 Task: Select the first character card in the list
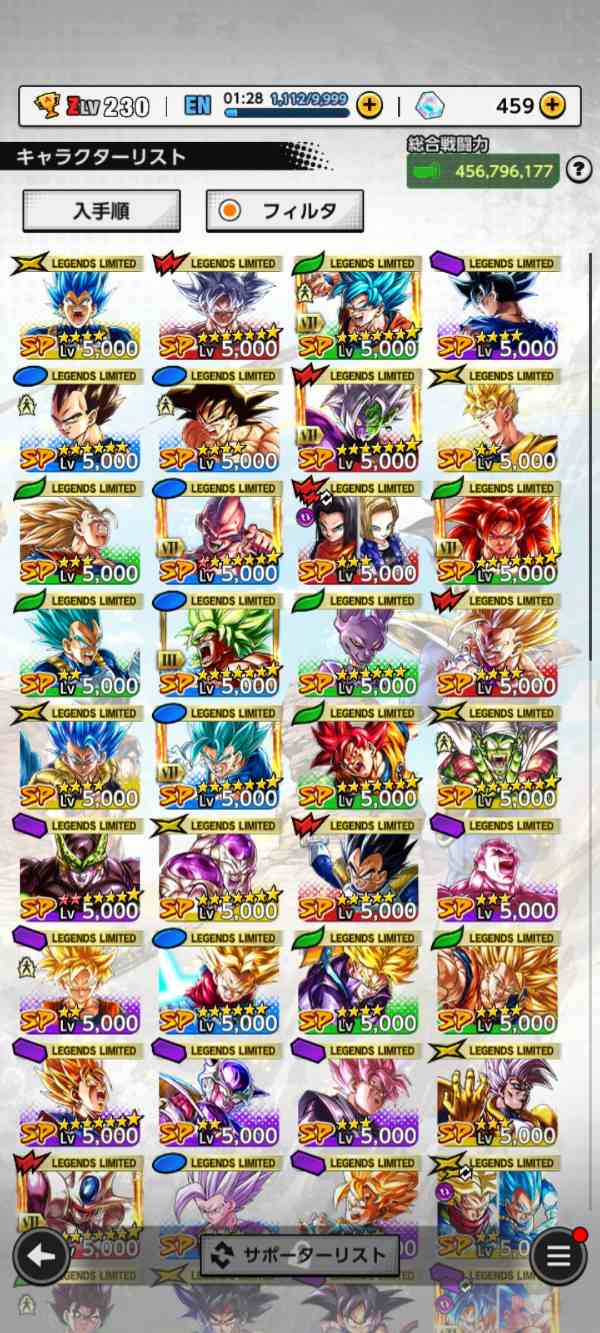point(77,308)
